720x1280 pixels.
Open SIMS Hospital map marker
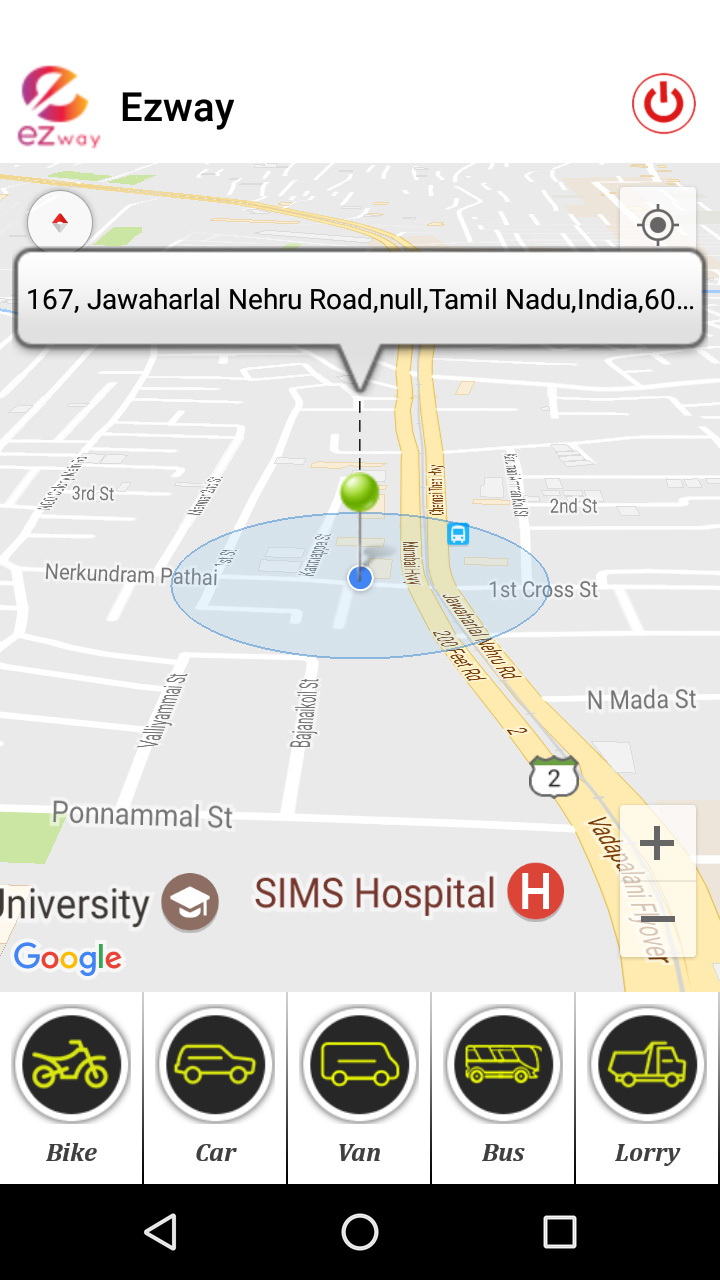pos(535,891)
